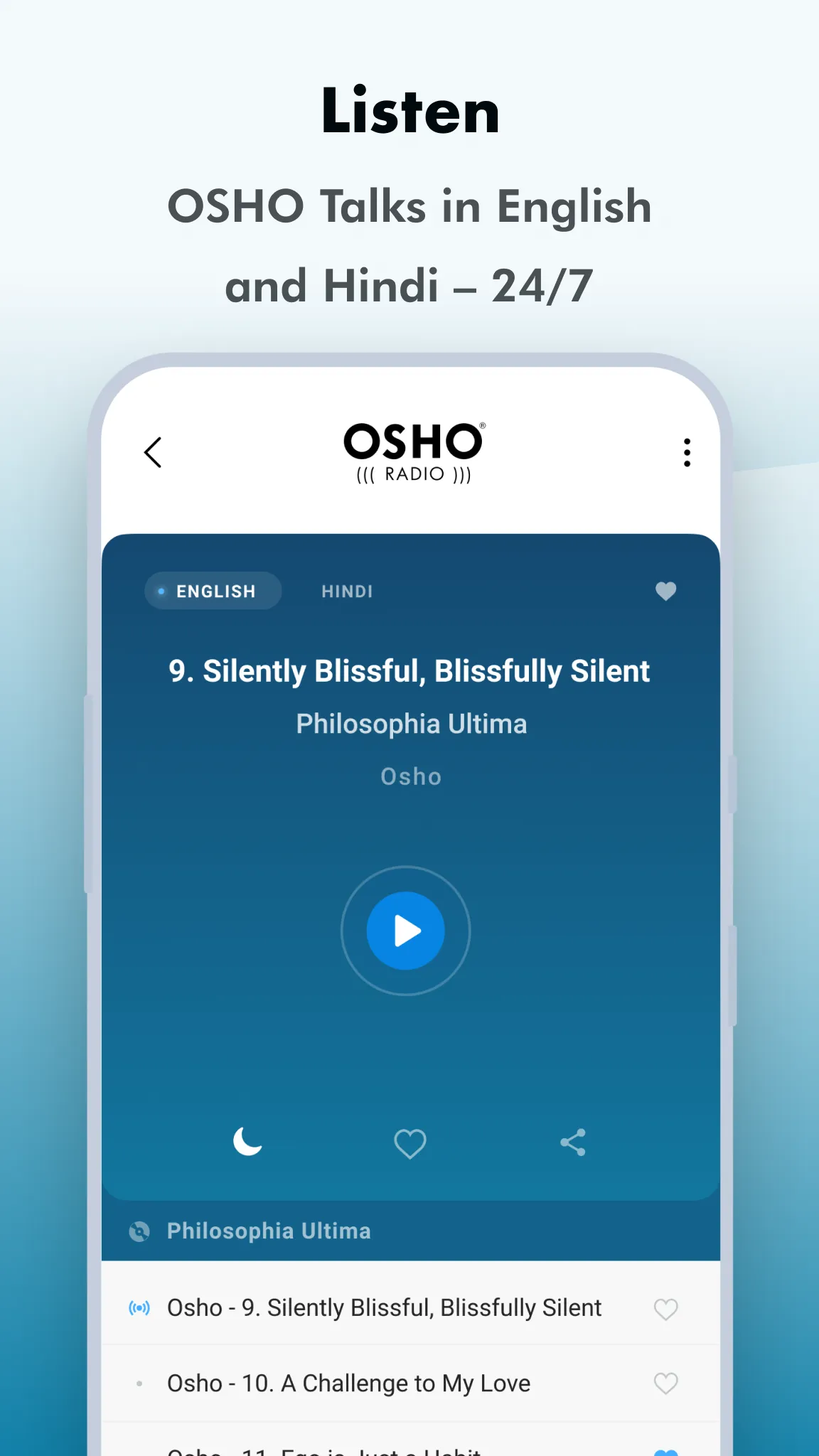The height and width of the screenshot is (1456, 819).
Task: Select the ENGLISH channel tab
Action: click(x=213, y=591)
